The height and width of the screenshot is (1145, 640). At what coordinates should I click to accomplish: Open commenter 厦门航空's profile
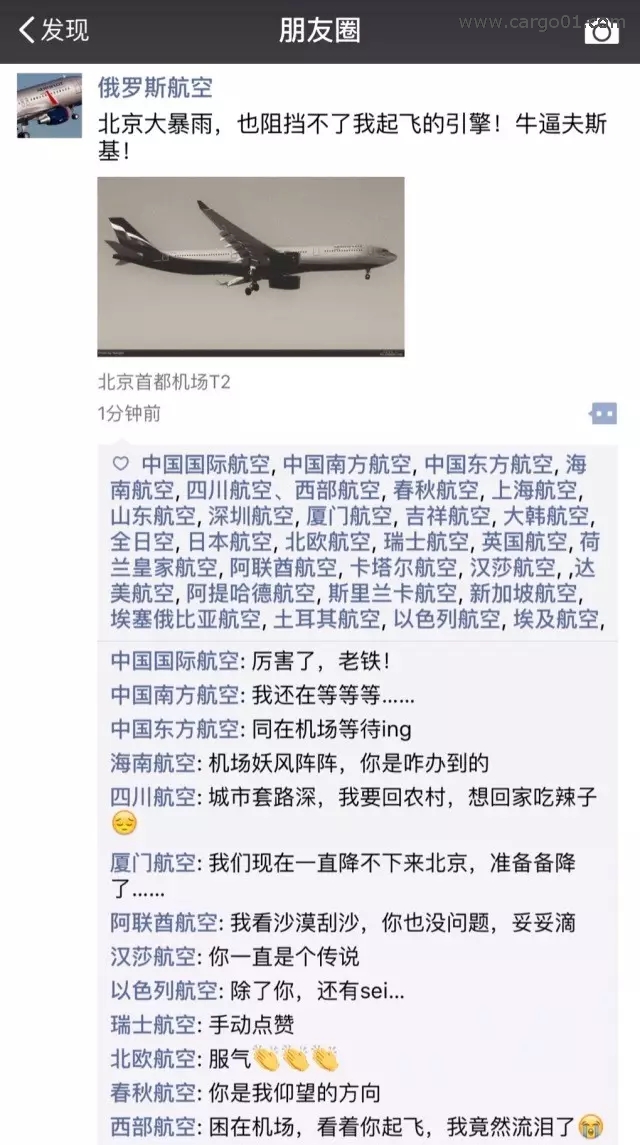point(153,863)
